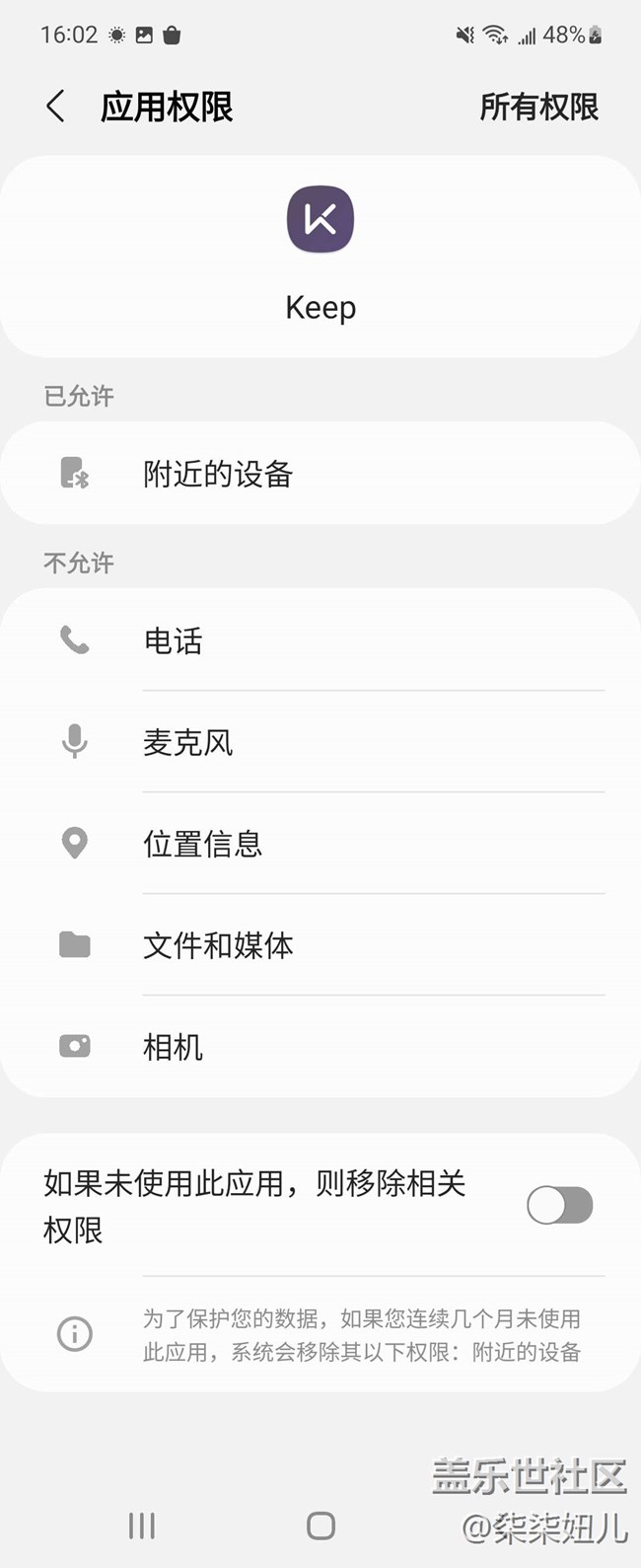Enable 如果未使用此应用，则移除相关权限 switch
Image resolution: width=641 pixels, height=1568 pixels.
(559, 1205)
